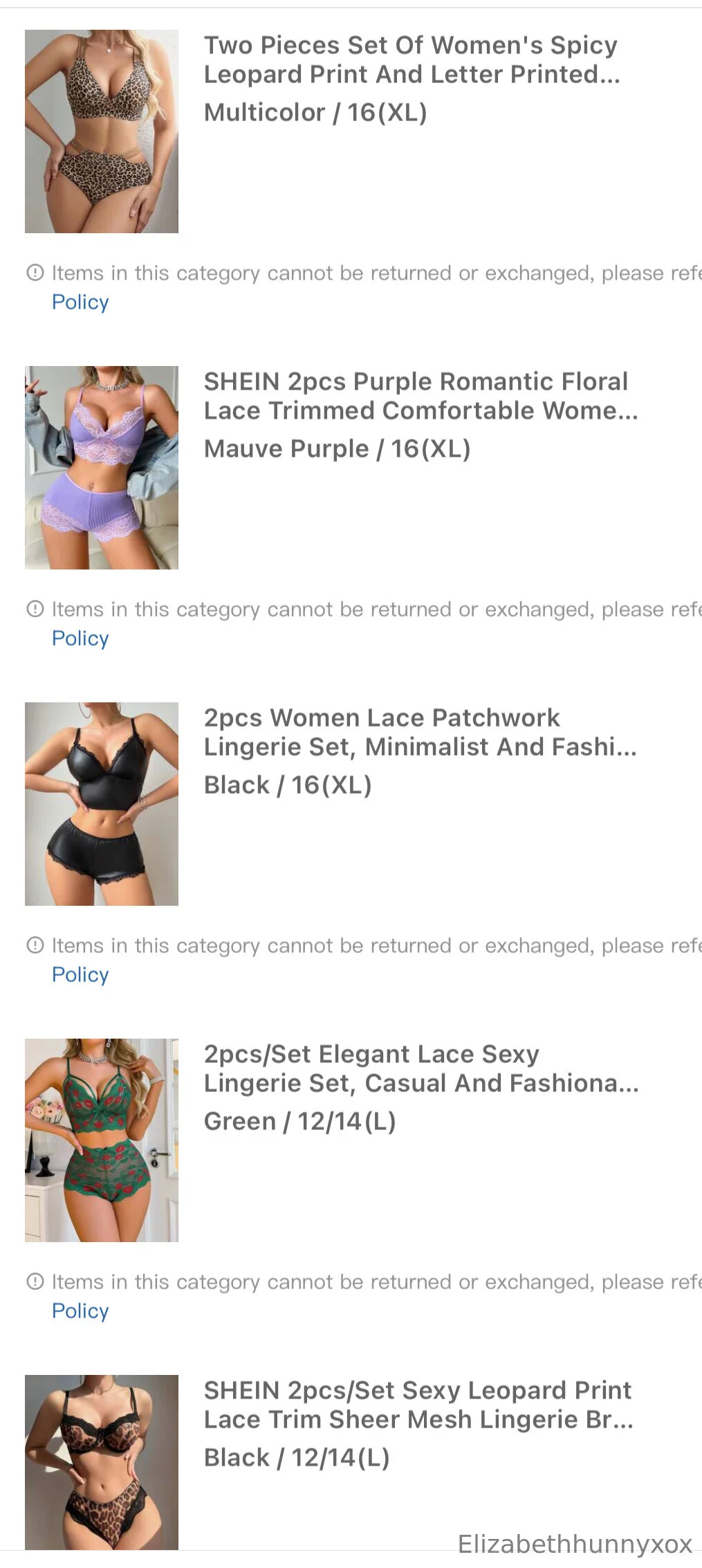Image resolution: width=702 pixels, height=1568 pixels.
Task: Click the mauve purple lingerie thumbnail
Action: (102, 467)
